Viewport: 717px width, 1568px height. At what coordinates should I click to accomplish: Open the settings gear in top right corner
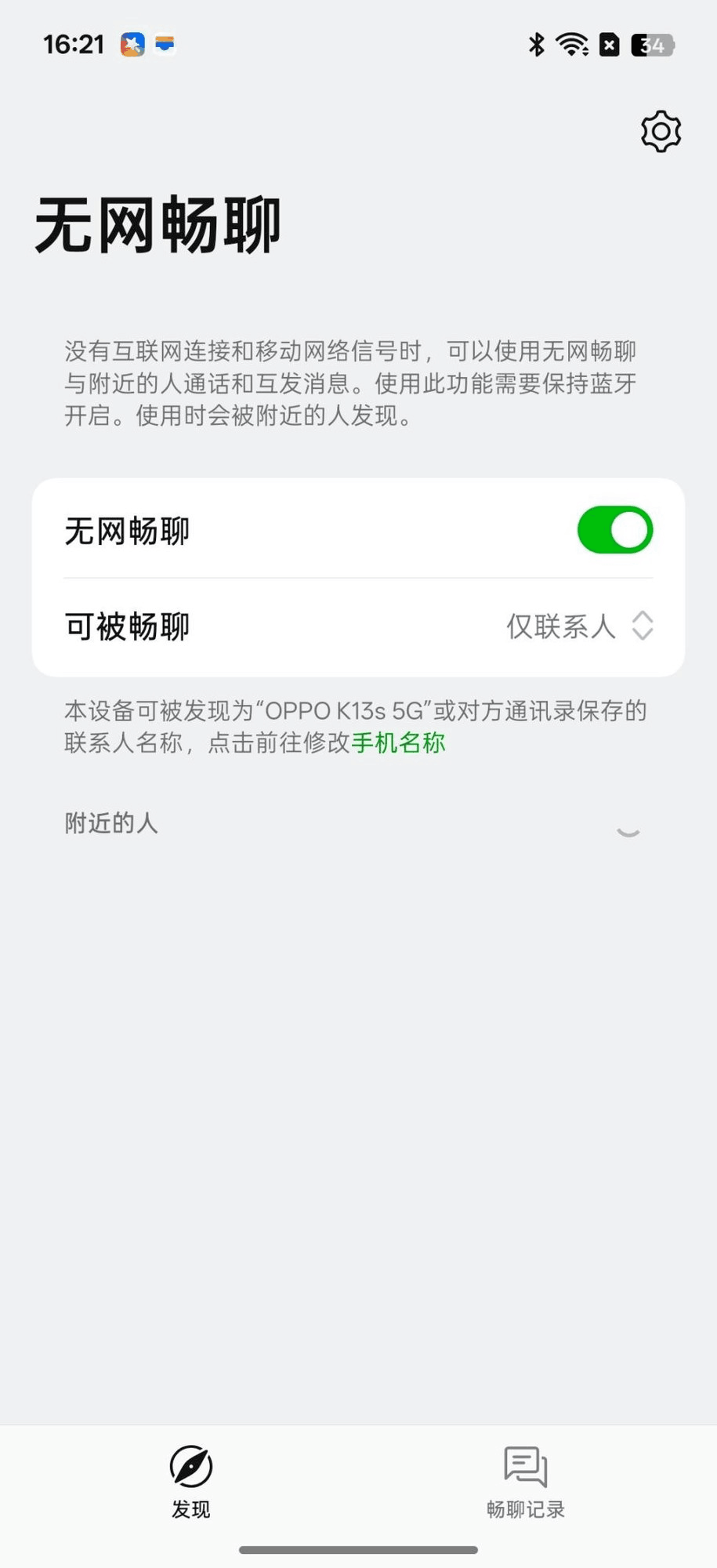tap(660, 132)
